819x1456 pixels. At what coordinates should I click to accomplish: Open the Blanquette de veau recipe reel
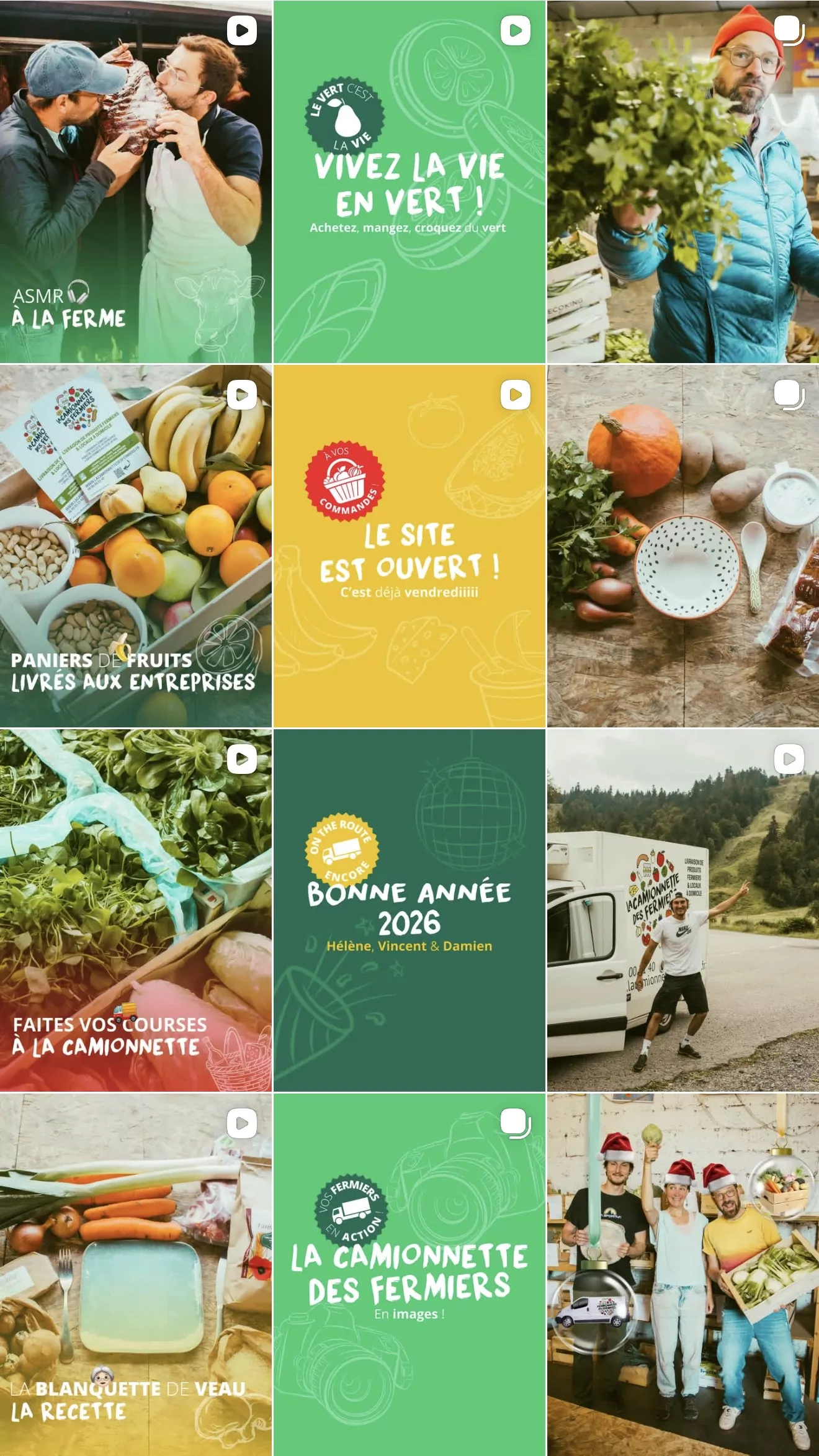(x=136, y=1275)
